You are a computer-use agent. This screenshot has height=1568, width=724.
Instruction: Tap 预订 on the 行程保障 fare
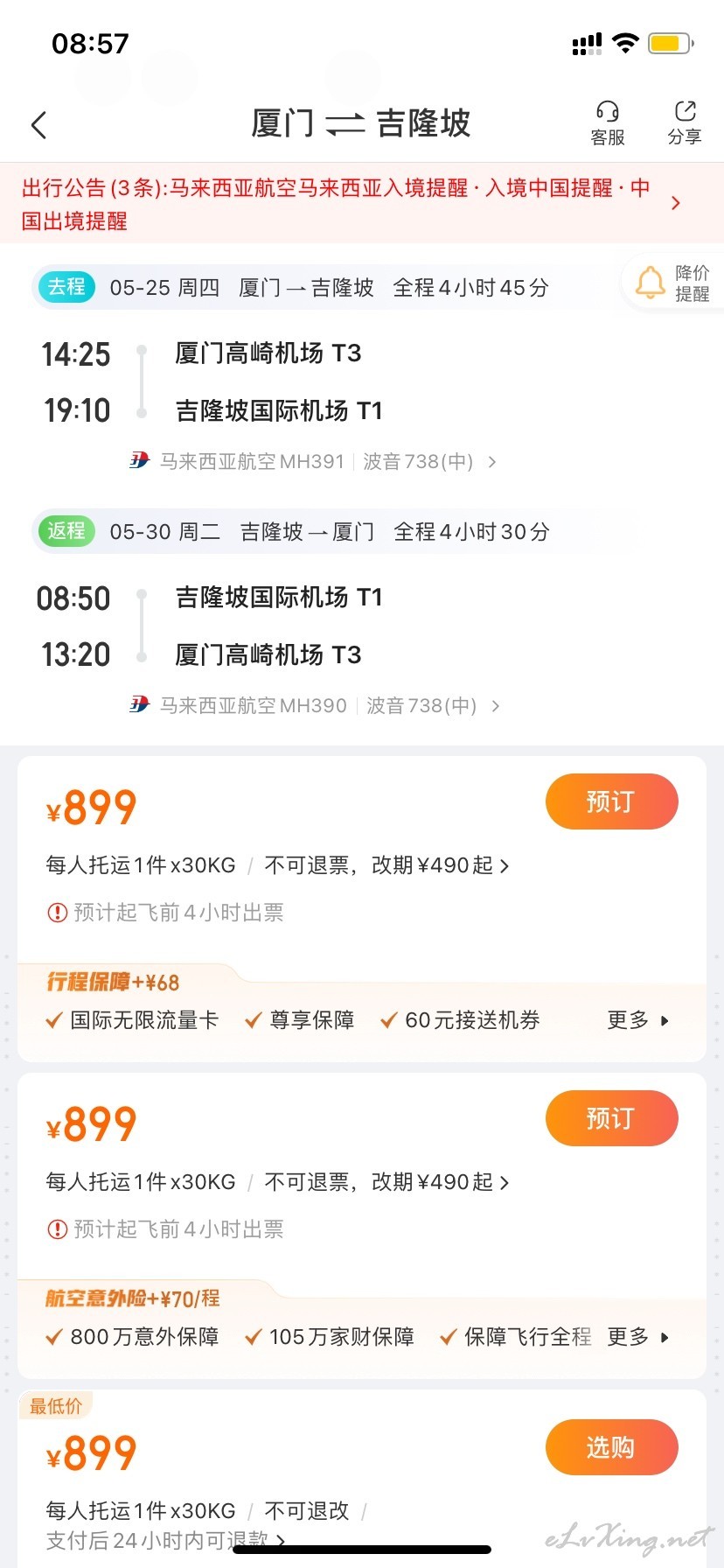click(611, 801)
